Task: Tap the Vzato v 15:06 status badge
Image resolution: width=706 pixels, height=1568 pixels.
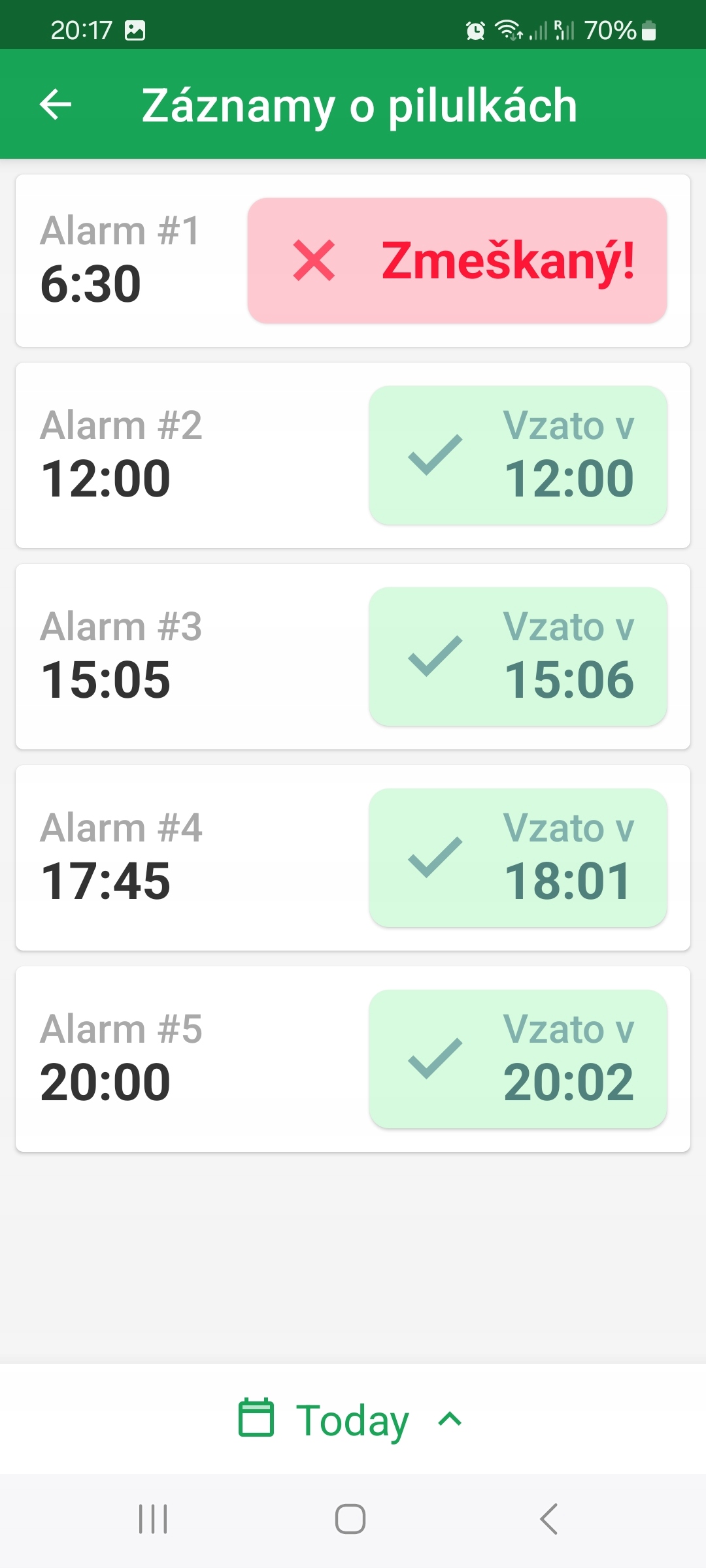Action: tap(518, 657)
